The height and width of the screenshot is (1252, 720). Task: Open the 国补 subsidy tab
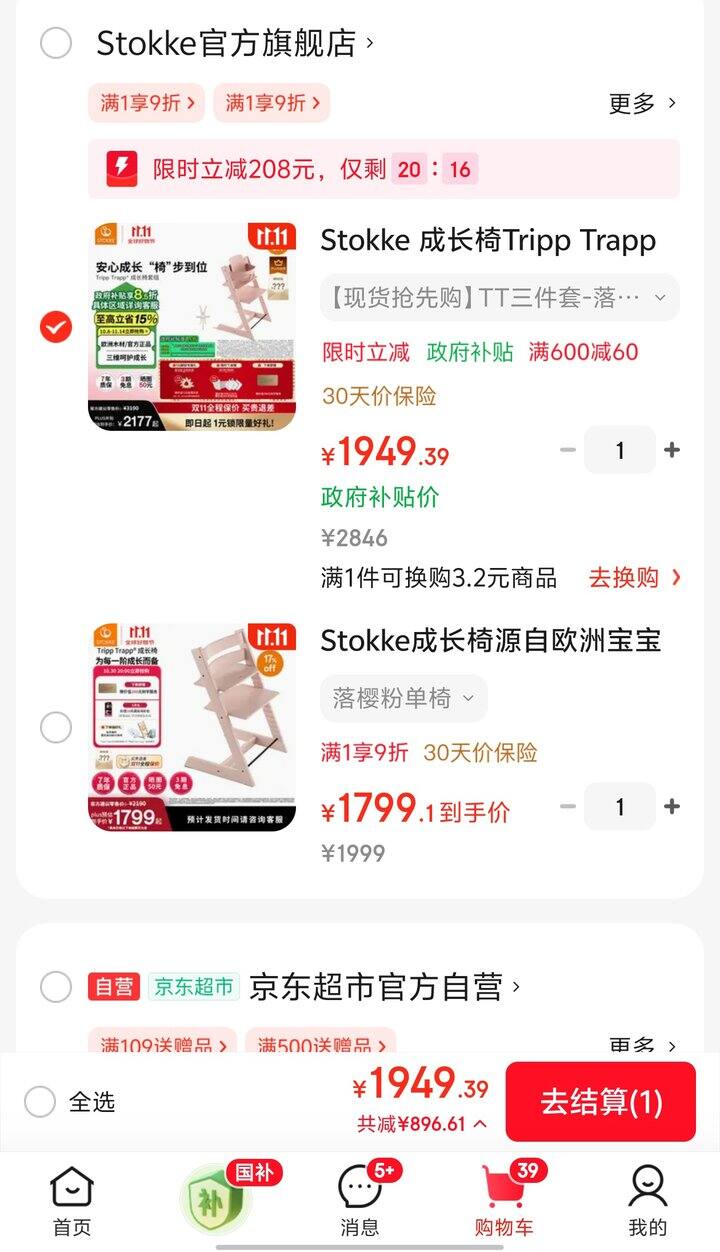pos(216,1198)
